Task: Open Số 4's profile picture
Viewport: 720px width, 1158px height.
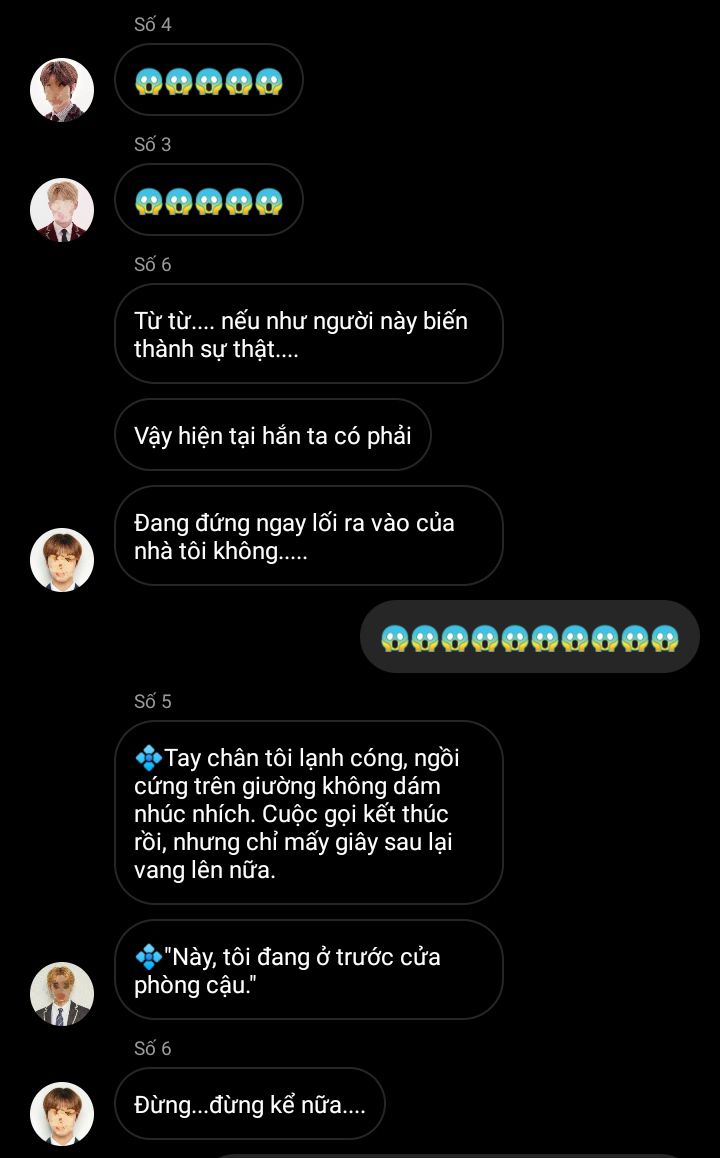Action: click(x=62, y=90)
